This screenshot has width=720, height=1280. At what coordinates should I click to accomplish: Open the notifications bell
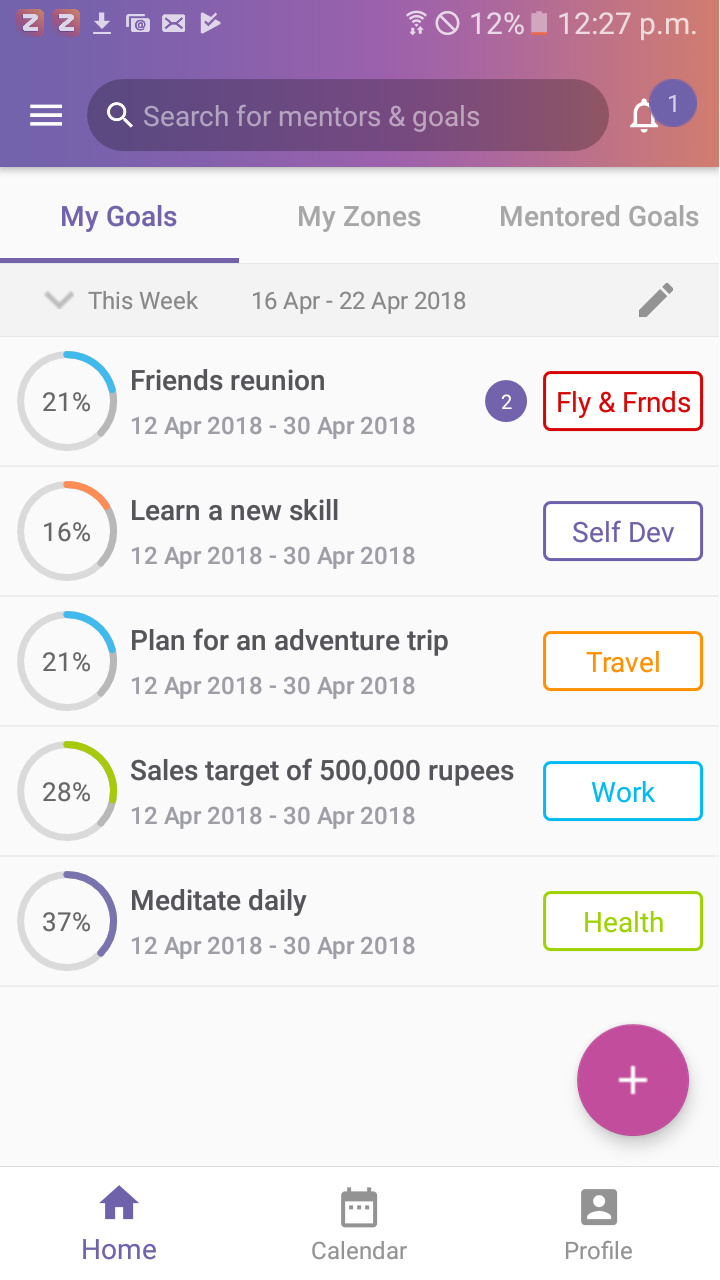click(x=645, y=116)
